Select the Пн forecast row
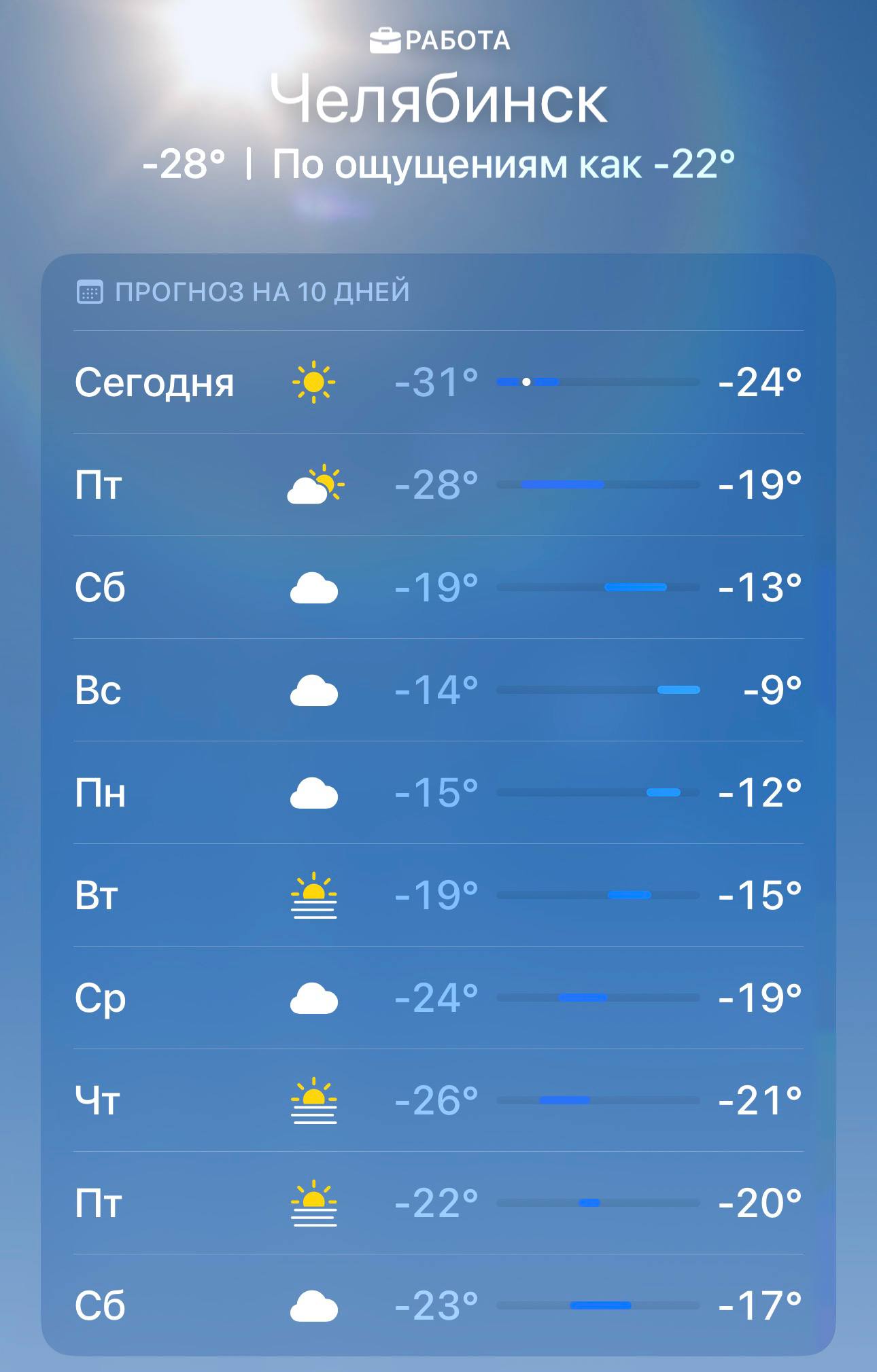Image resolution: width=877 pixels, height=1372 pixels. [x=438, y=792]
